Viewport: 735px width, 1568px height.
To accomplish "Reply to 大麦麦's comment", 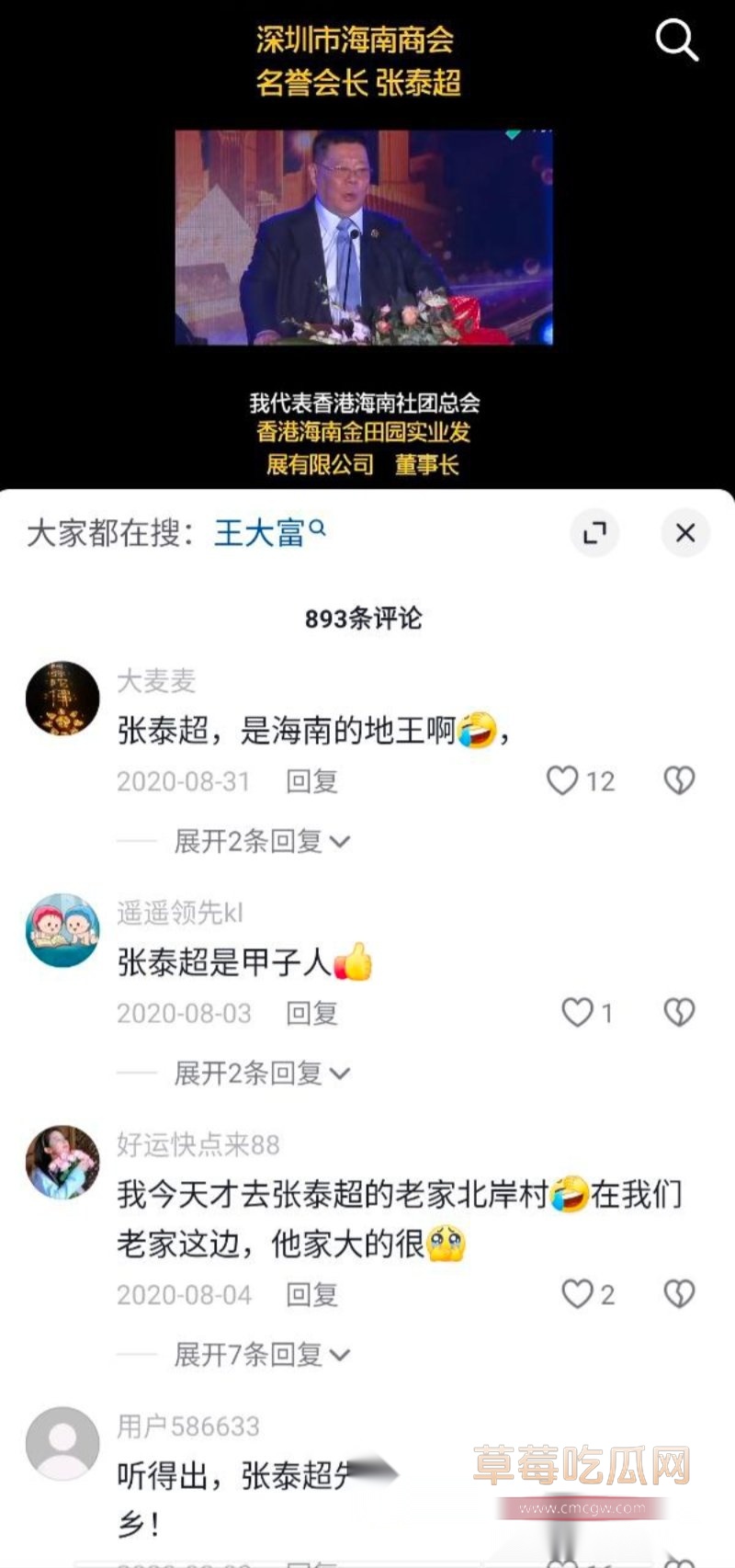I will click(311, 781).
